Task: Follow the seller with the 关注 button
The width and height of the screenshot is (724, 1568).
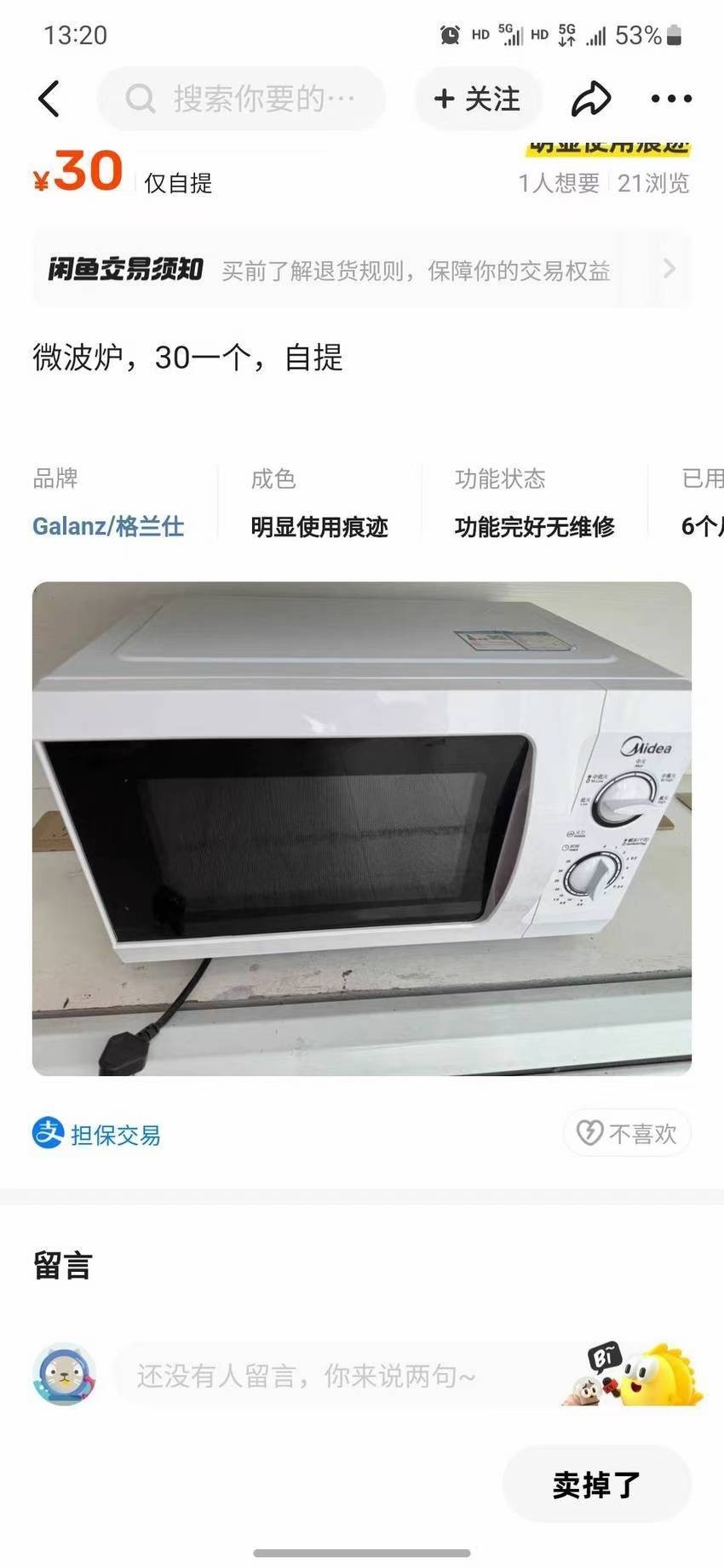Action: coord(477,99)
